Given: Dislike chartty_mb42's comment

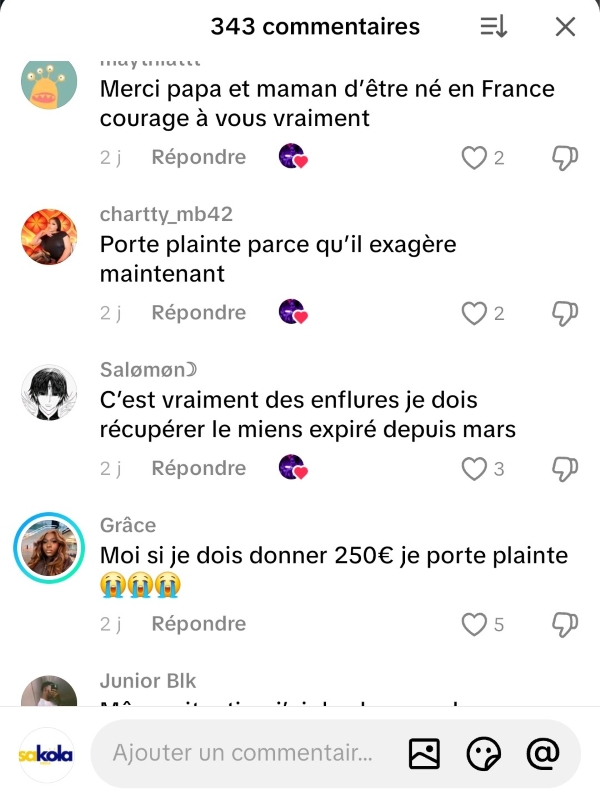Looking at the screenshot, I should click(x=565, y=314).
